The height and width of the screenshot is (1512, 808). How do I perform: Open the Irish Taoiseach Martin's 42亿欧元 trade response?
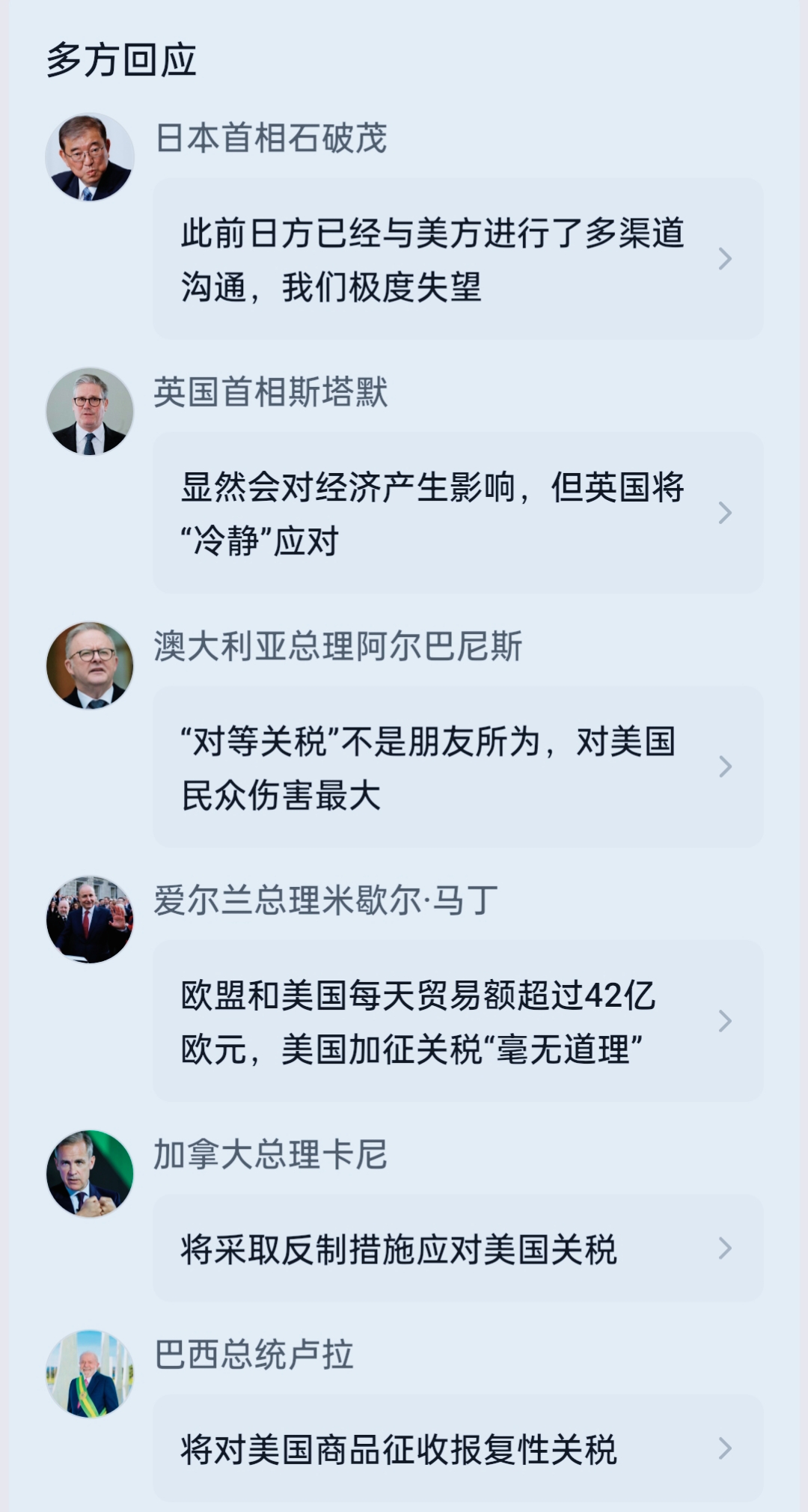[457, 1022]
